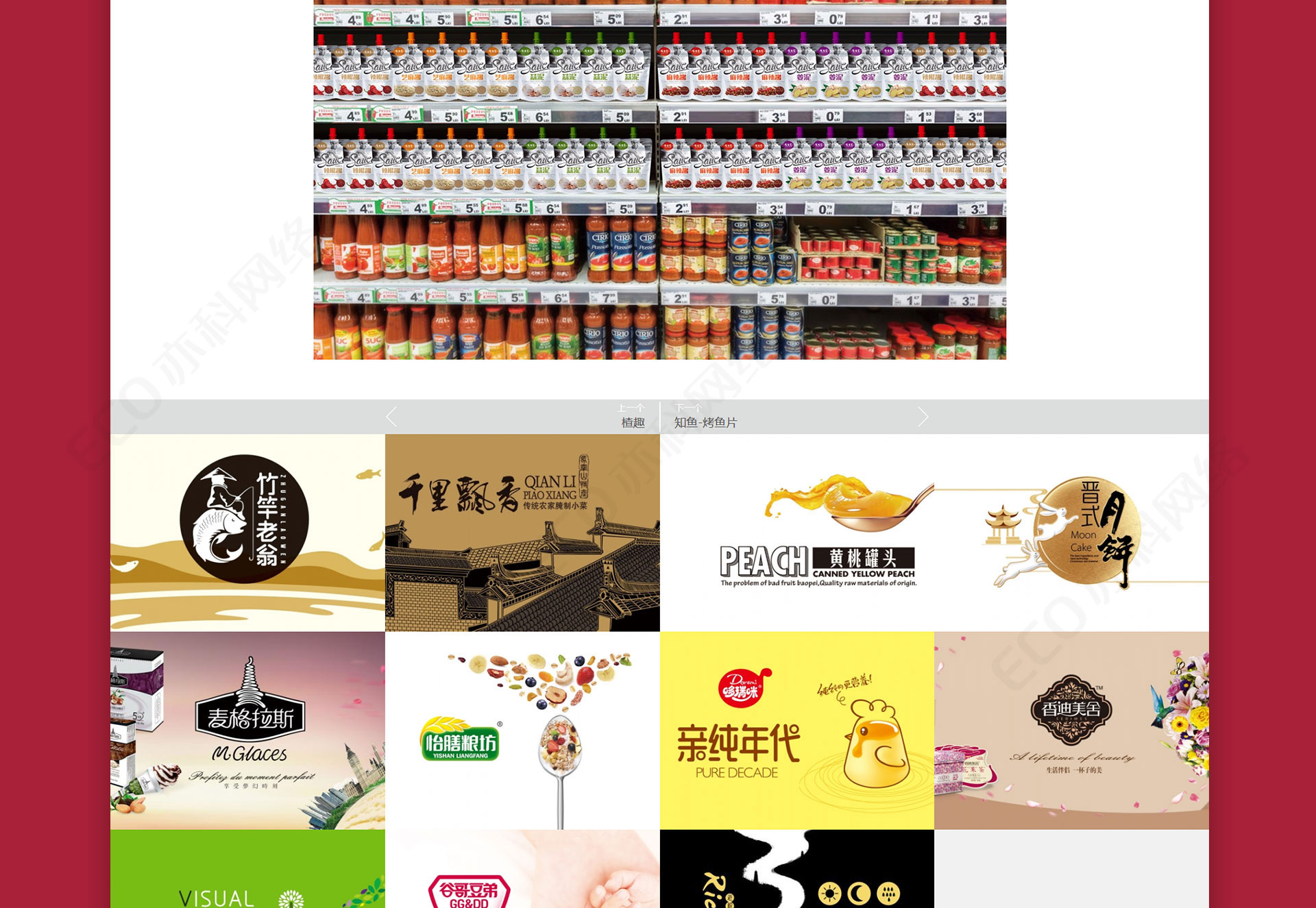Image resolution: width=1316 pixels, height=908 pixels.
Task: Open the green VISUAL project tile
Action: point(247,870)
